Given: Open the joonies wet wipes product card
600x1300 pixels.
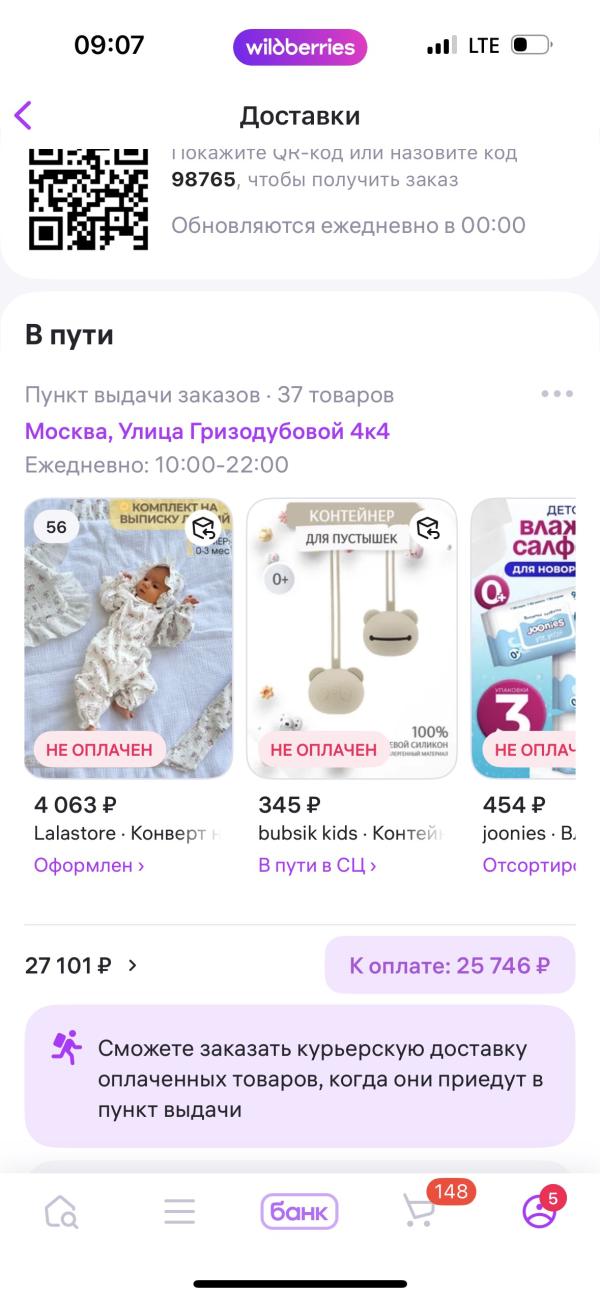Looking at the screenshot, I should (524, 637).
